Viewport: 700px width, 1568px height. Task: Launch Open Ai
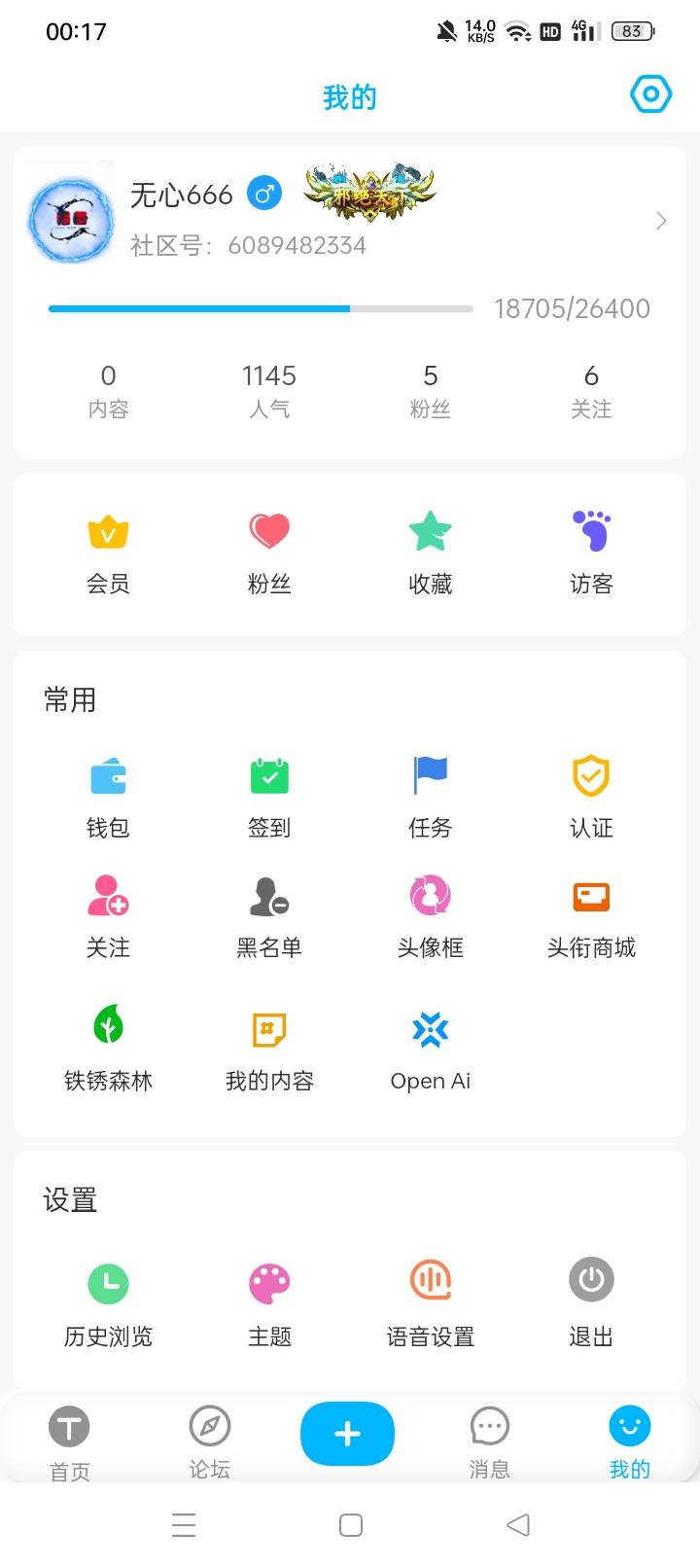coord(430,1047)
